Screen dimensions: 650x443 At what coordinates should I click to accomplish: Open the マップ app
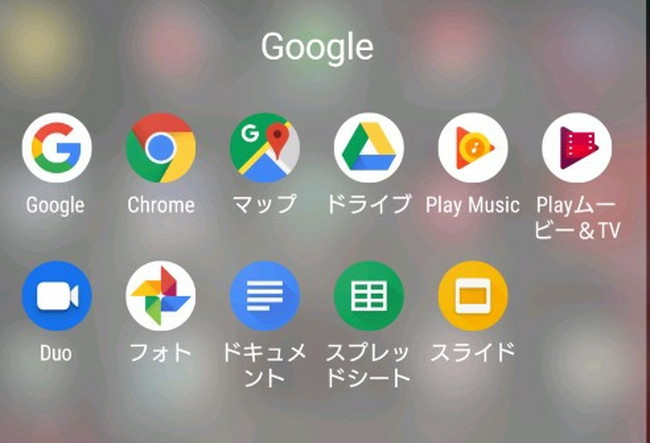(x=264, y=147)
